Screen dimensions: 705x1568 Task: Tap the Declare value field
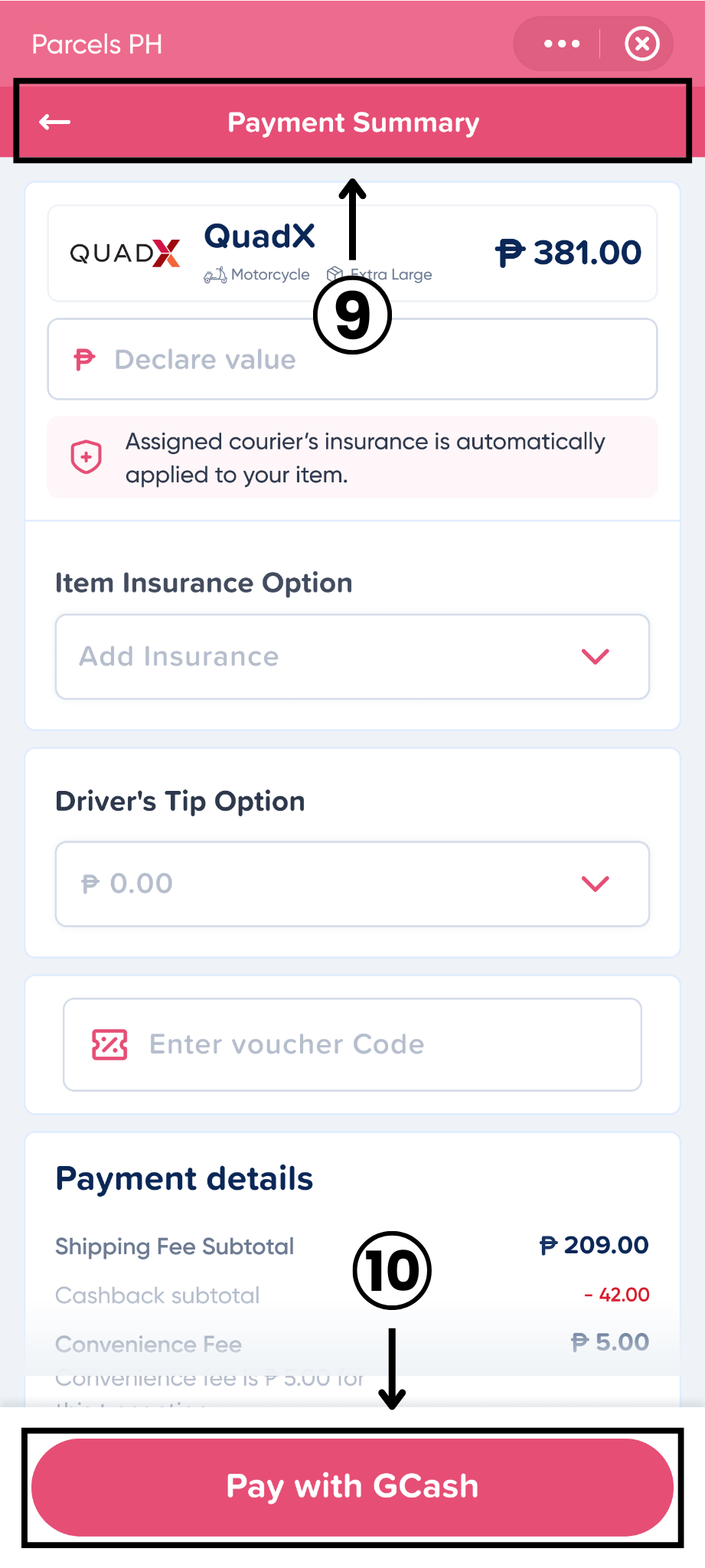(352, 359)
